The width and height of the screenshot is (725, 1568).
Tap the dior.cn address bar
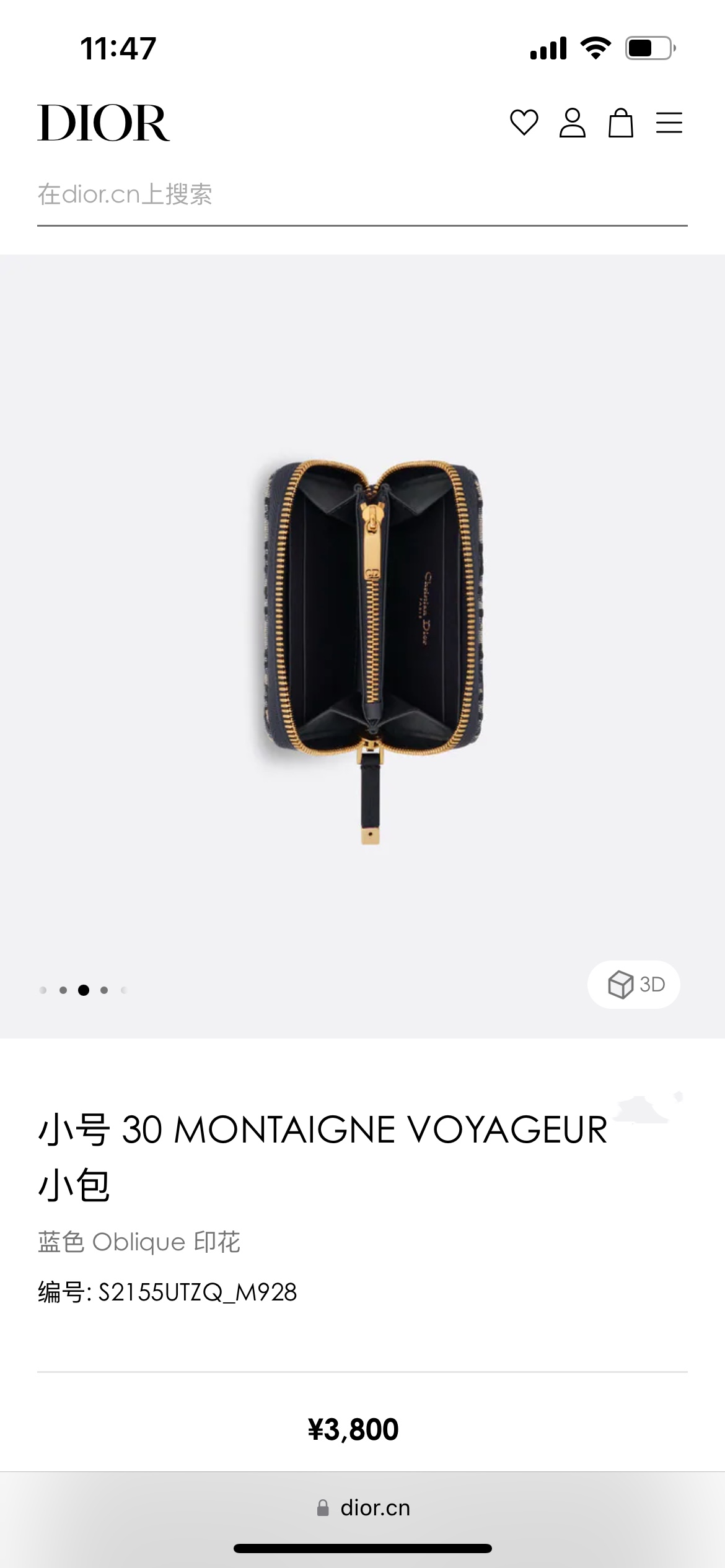coord(363,1507)
